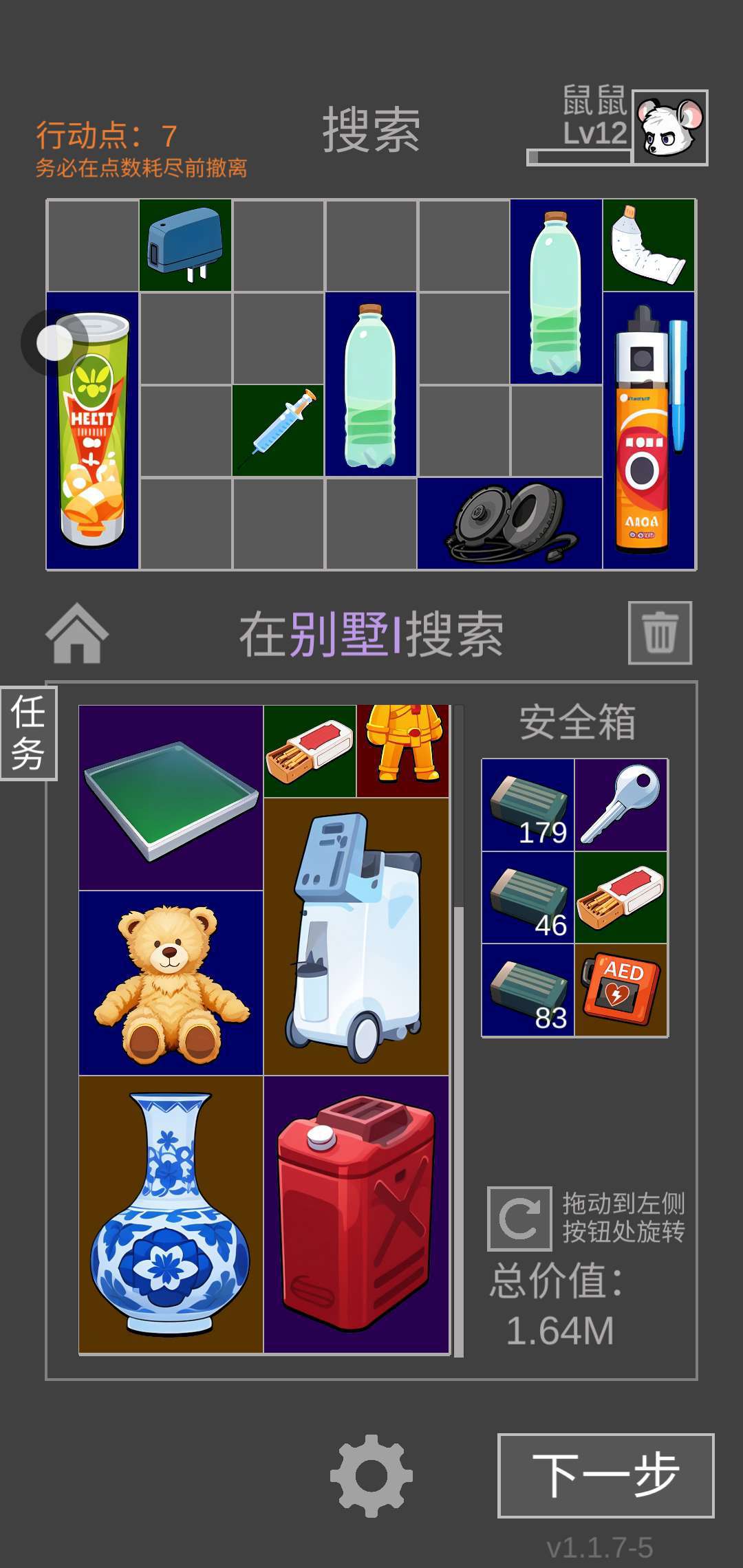Pick the headphones item in the grid
Image resolution: width=743 pixels, height=1568 pixels.
point(510,523)
